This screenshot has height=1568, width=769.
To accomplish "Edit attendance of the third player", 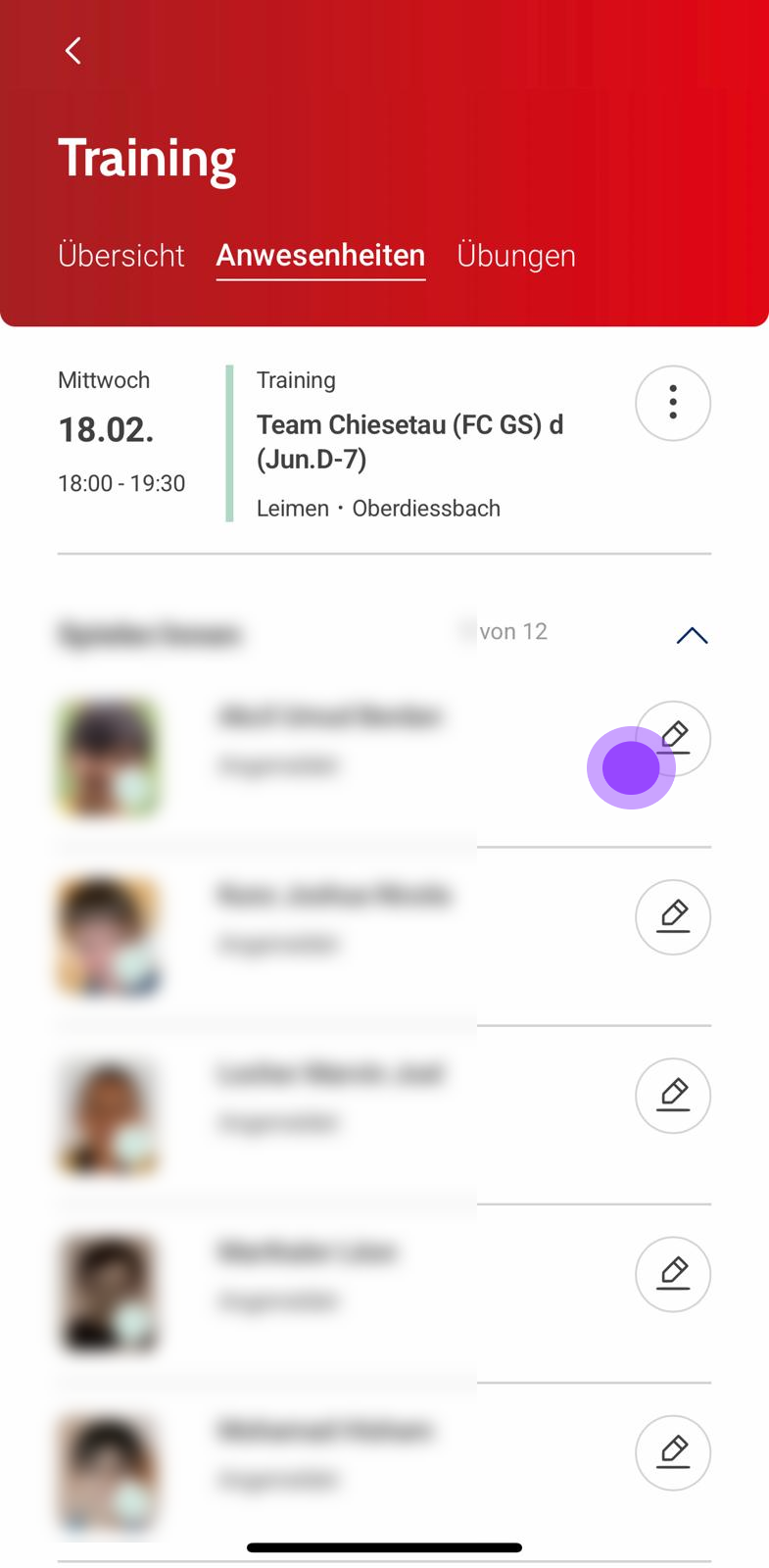I will point(673,1096).
